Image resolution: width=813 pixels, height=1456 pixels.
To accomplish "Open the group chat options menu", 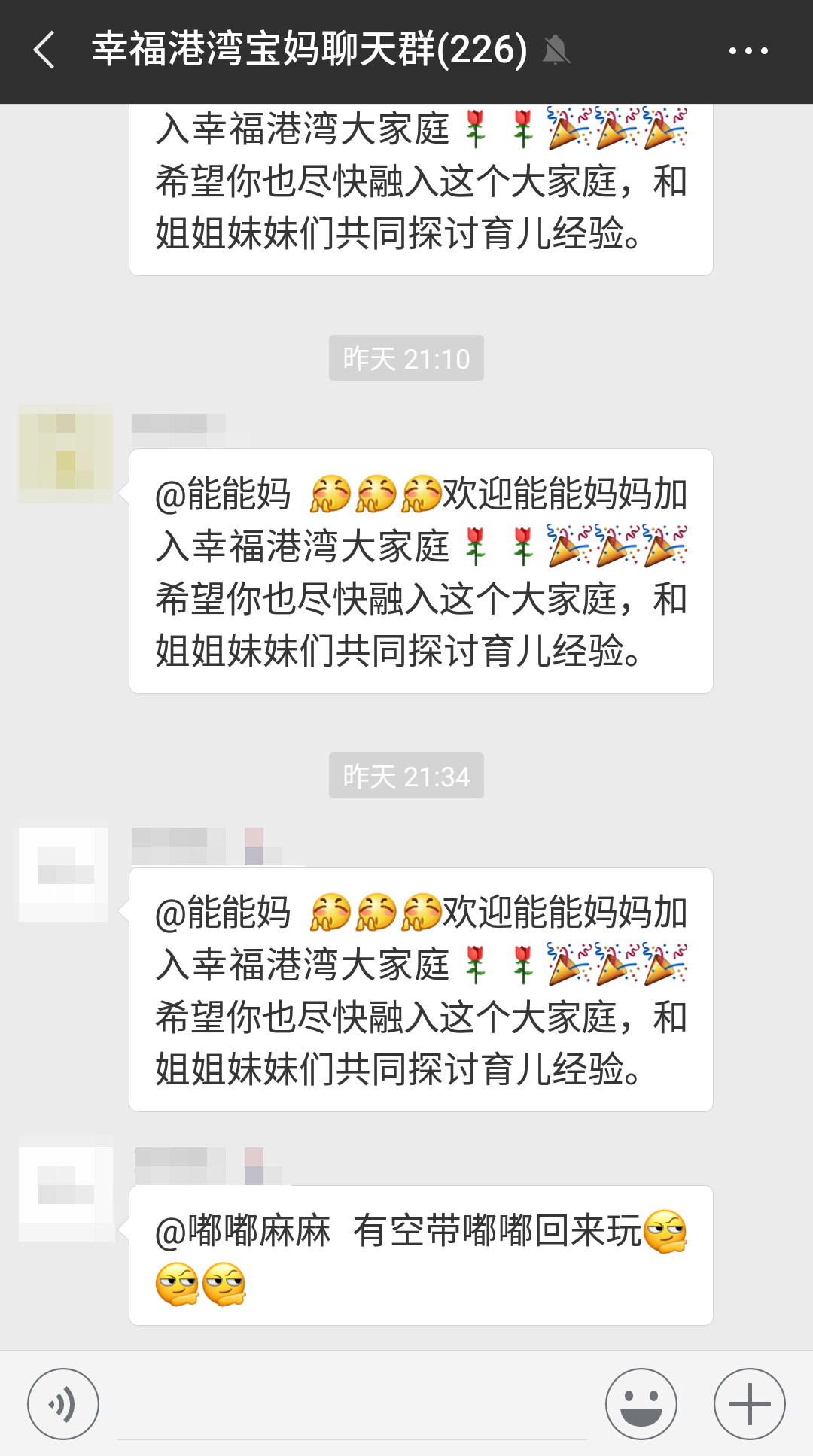I will [x=748, y=51].
